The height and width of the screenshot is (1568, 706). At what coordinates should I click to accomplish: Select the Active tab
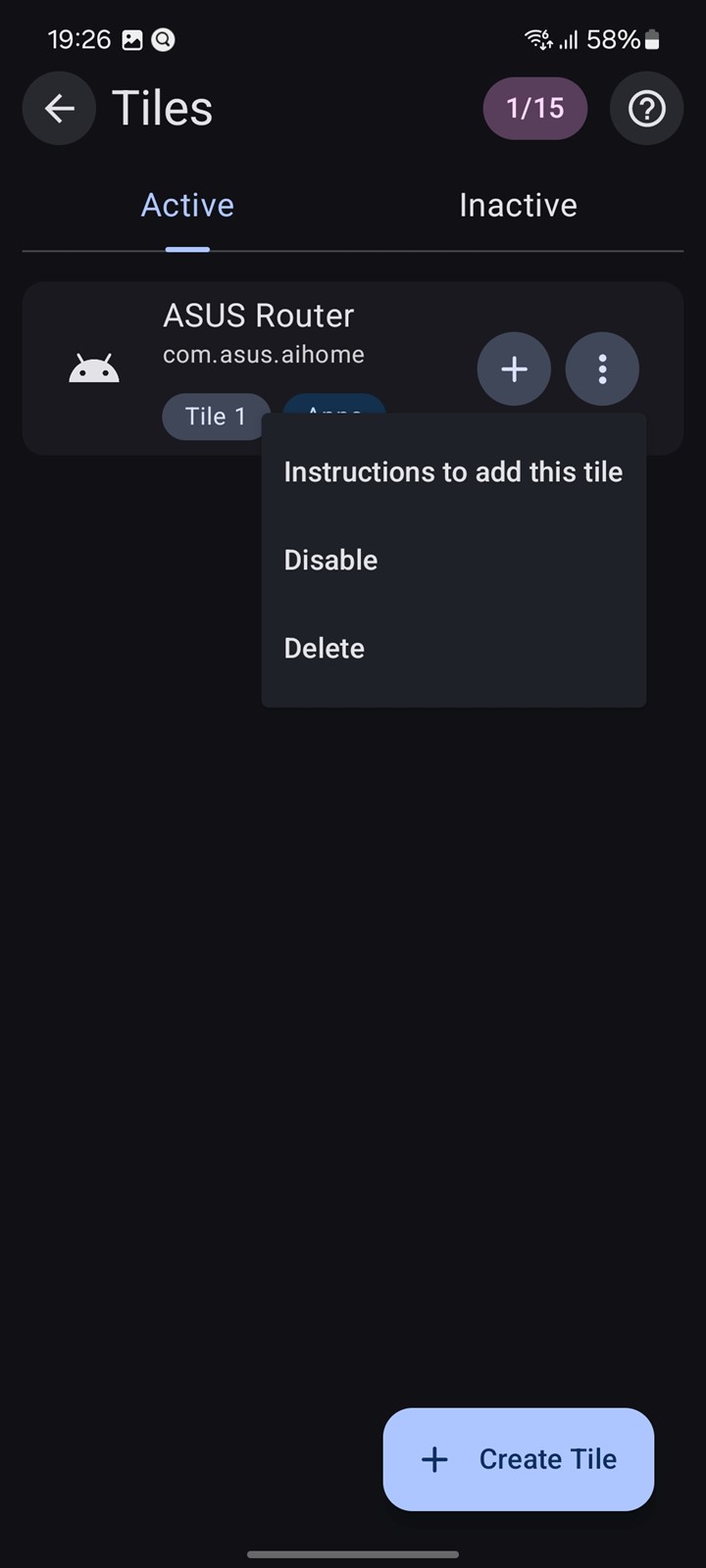click(187, 206)
